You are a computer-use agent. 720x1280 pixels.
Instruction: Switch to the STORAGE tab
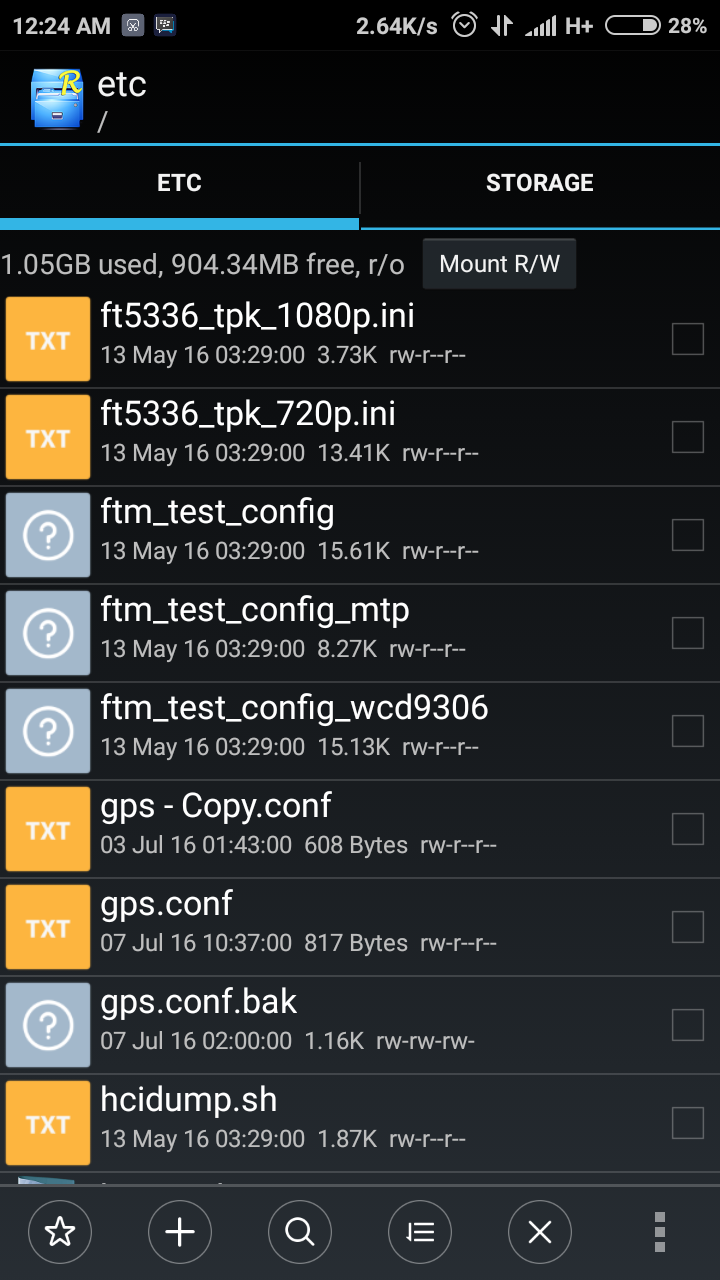540,183
